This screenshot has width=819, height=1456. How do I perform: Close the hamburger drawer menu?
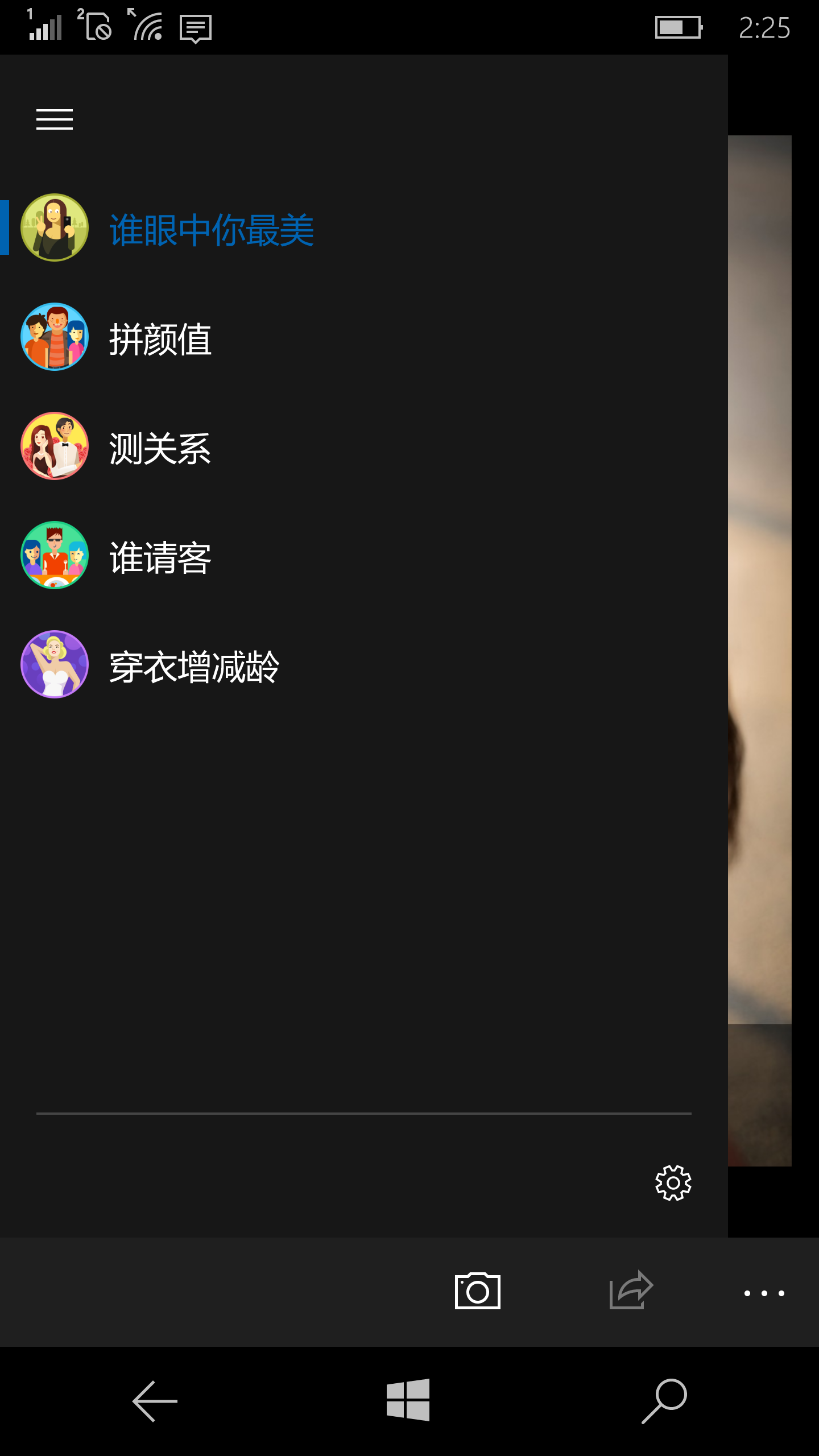(55, 119)
